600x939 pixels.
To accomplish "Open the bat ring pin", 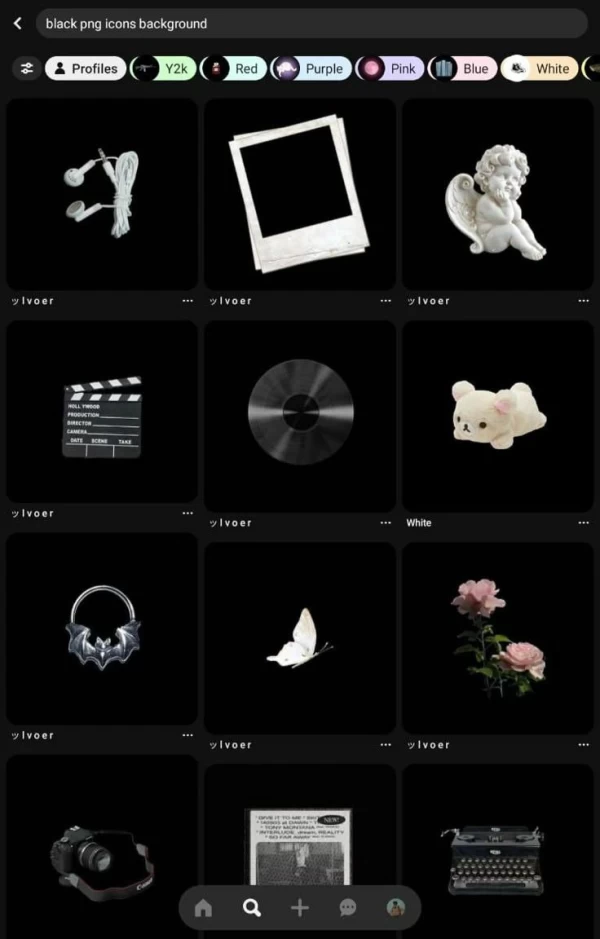I will [x=101, y=625].
